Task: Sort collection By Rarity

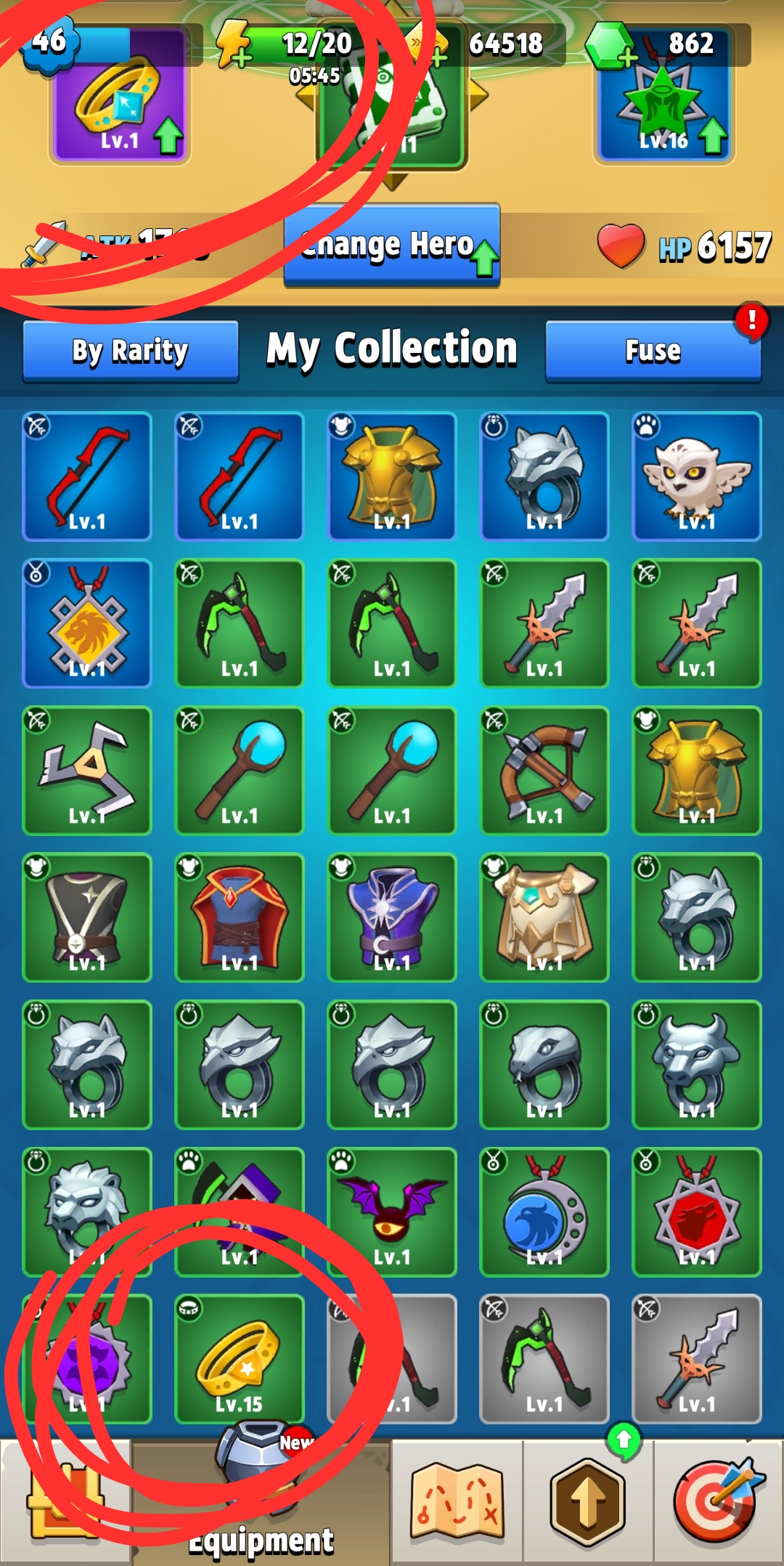Action: click(x=131, y=351)
